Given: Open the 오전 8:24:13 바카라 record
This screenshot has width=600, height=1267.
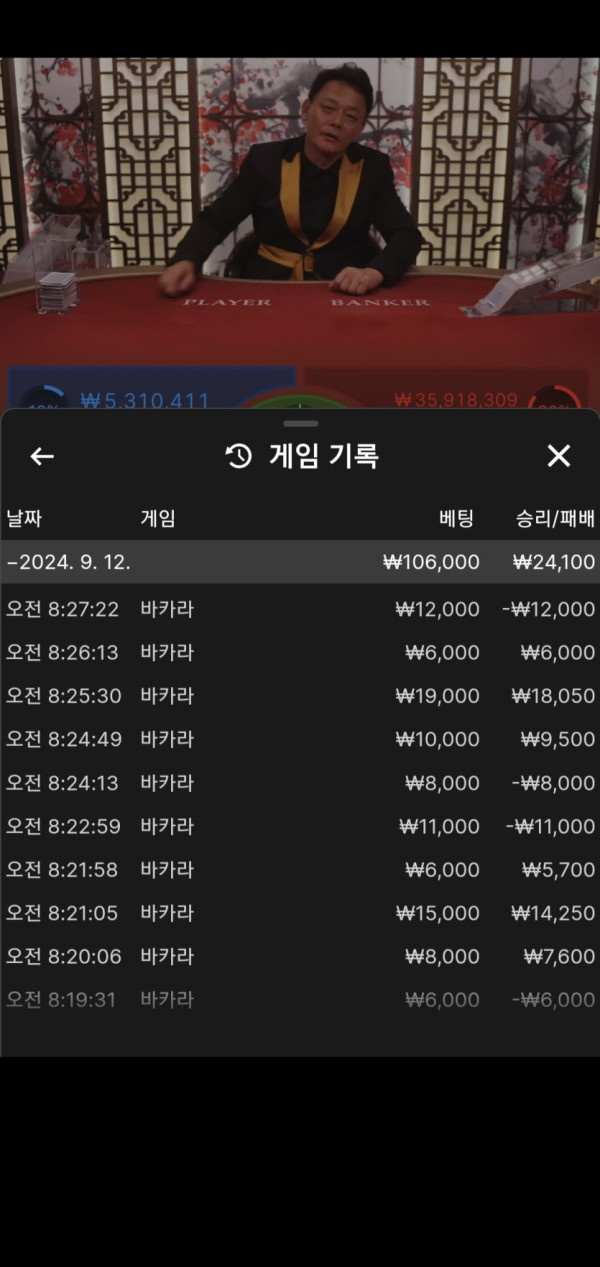Looking at the screenshot, I should click(x=300, y=783).
